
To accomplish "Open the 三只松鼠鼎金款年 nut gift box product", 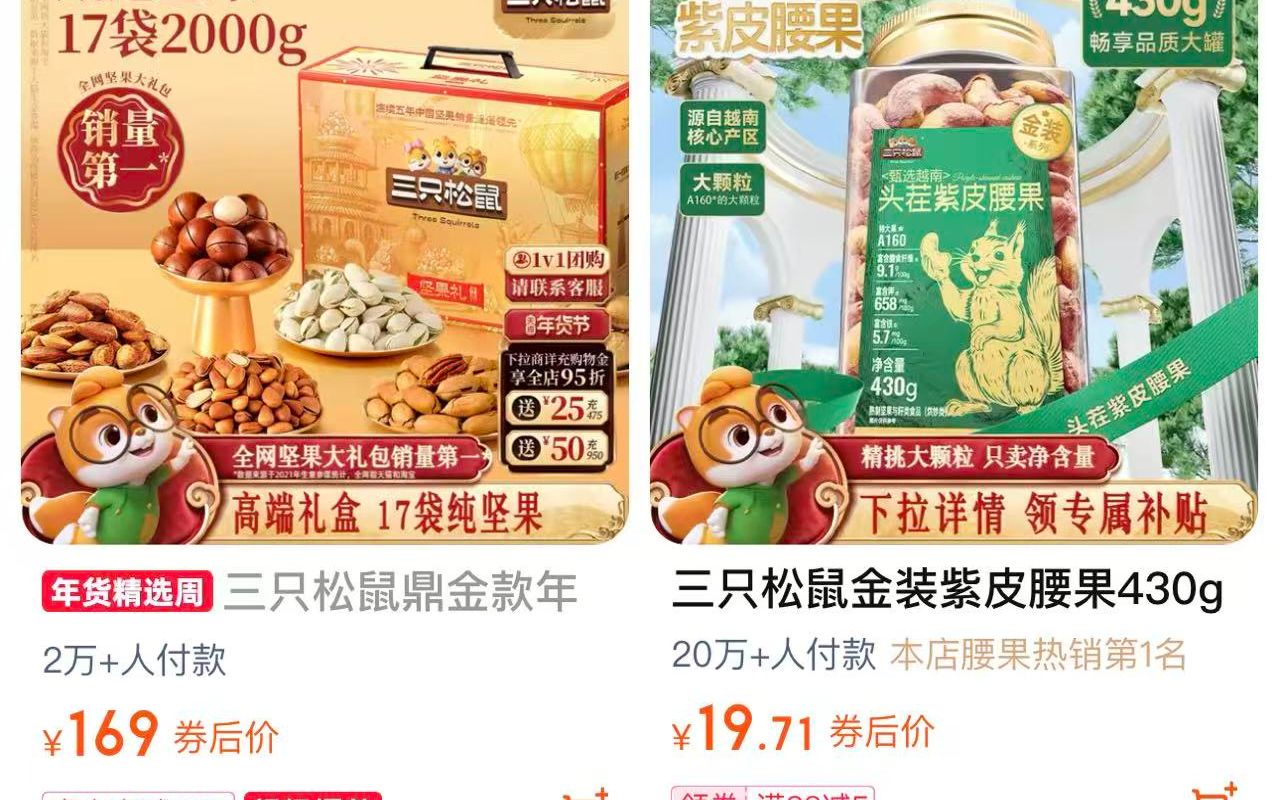I will 400,592.
